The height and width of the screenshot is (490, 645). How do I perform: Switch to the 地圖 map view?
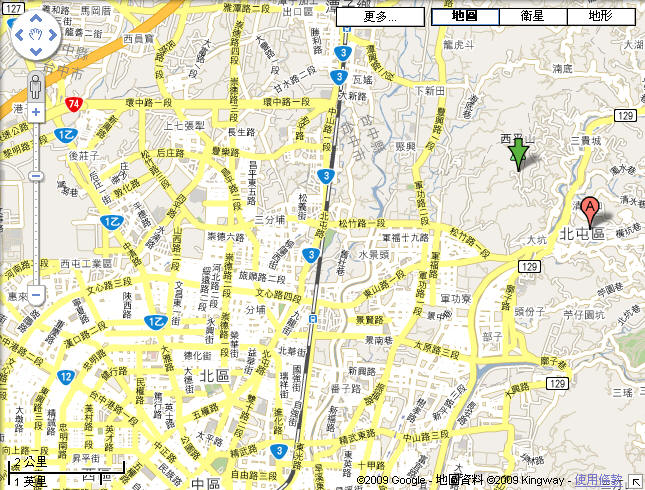464,17
